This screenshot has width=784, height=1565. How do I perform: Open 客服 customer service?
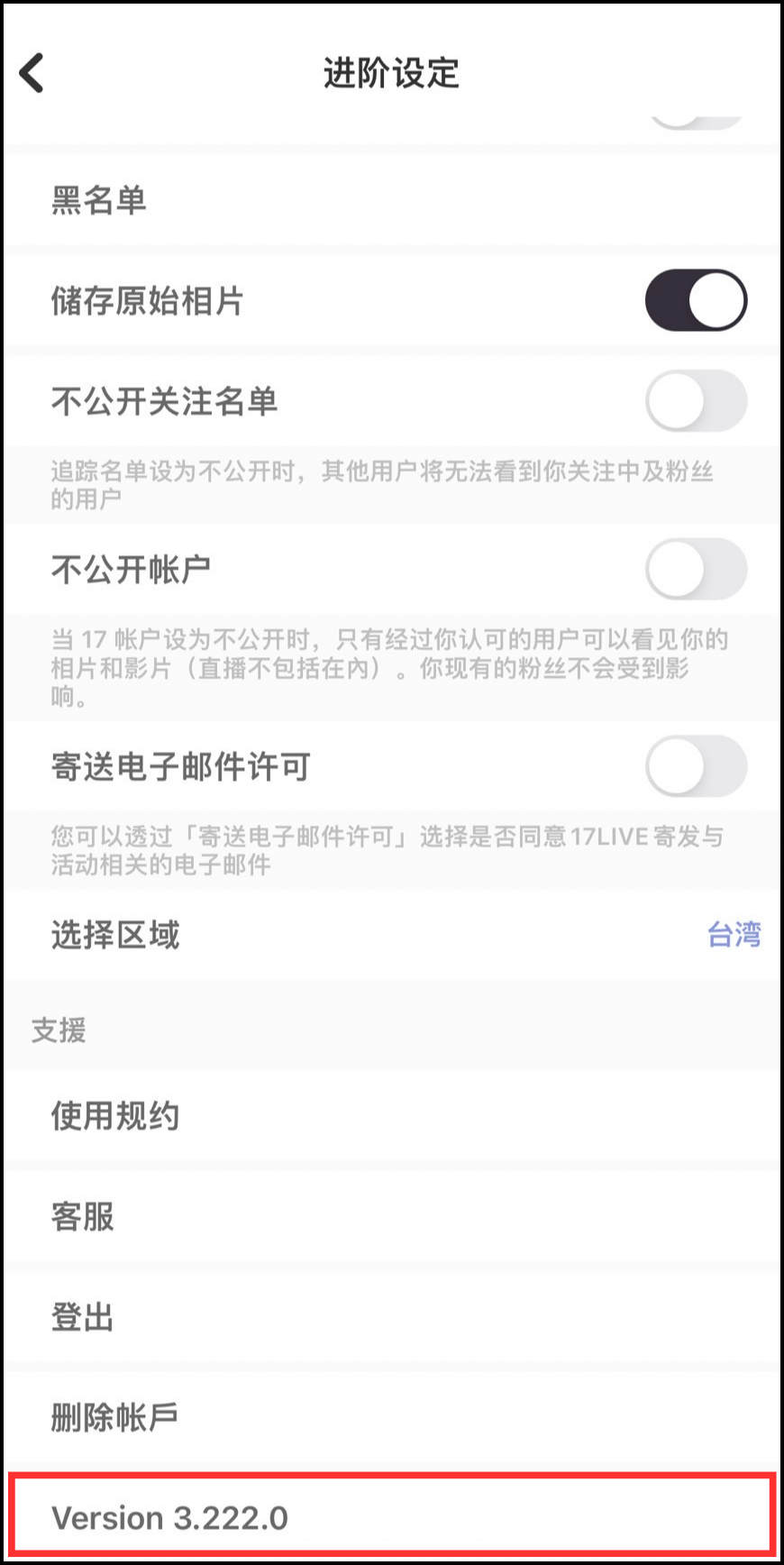pyautogui.click(x=83, y=1217)
